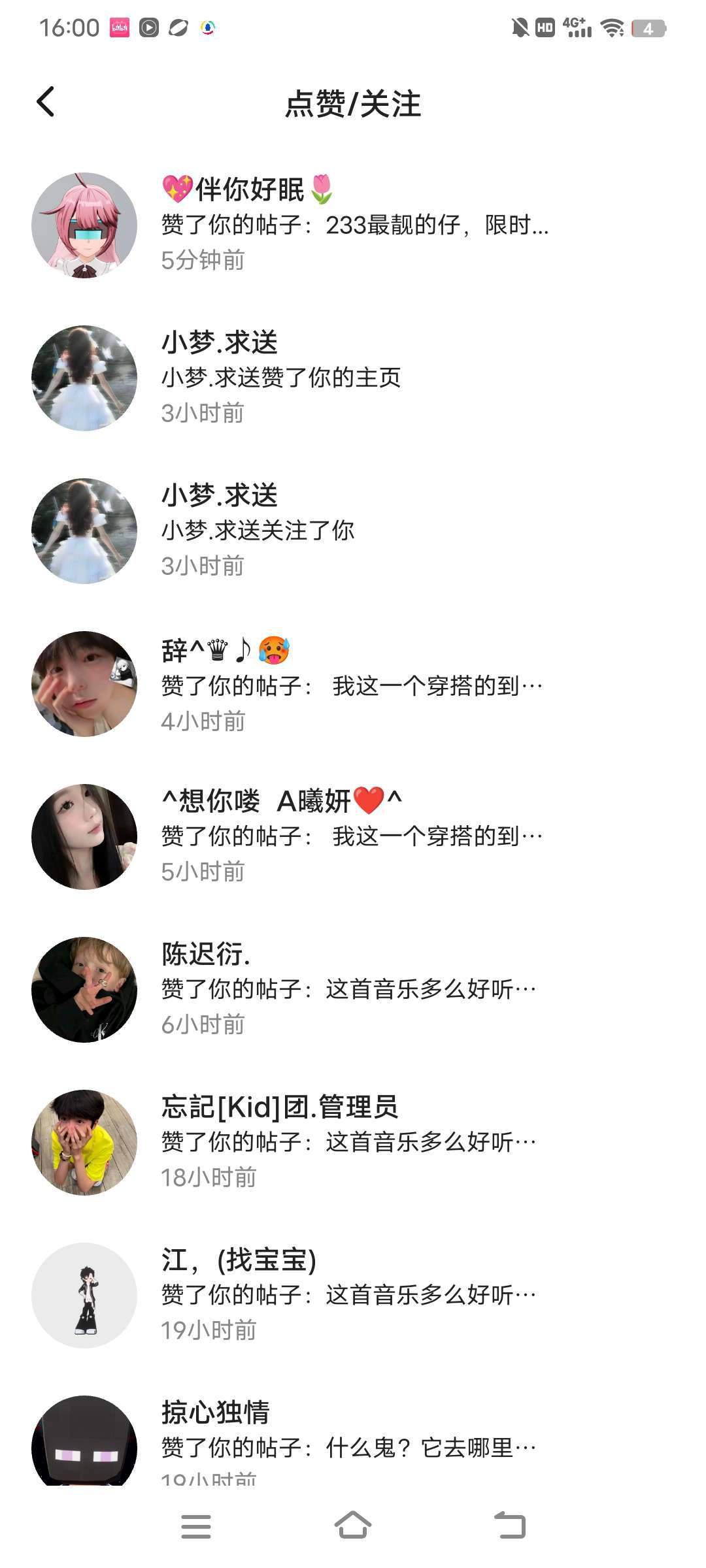Tap the system home button

click(x=353, y=1526)
